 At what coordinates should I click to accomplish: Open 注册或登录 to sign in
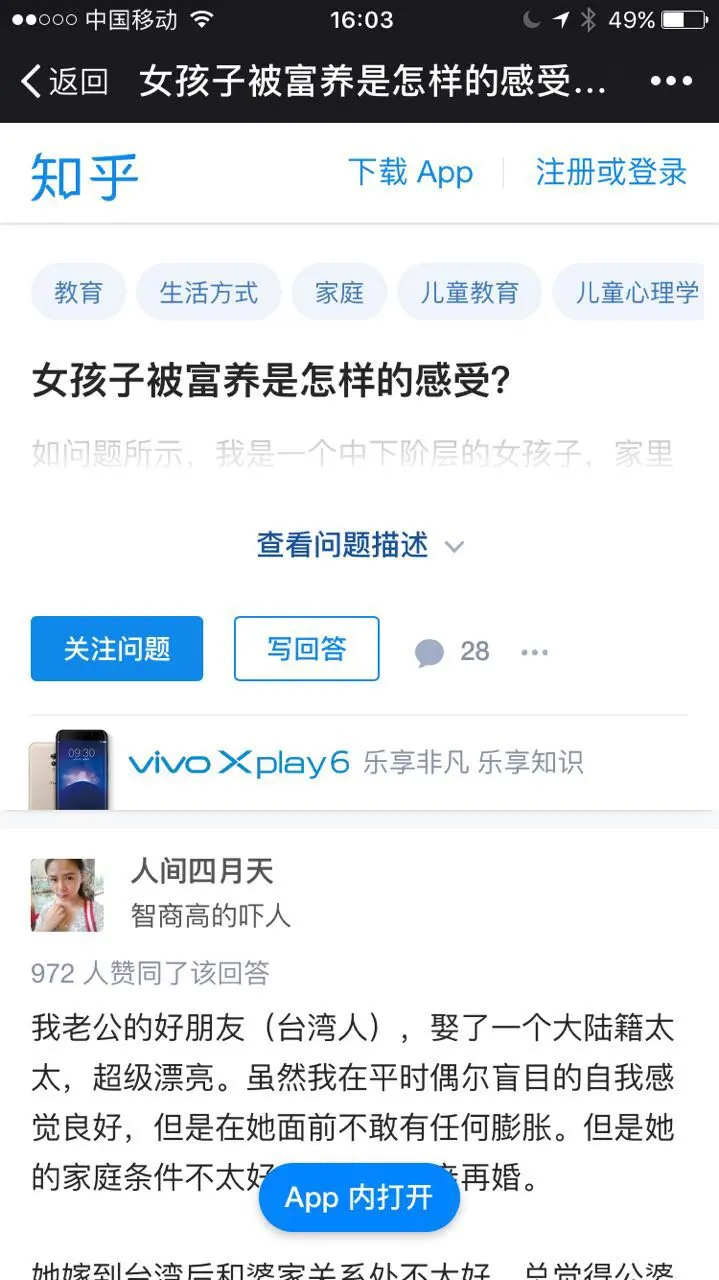[x=611, y=172]
